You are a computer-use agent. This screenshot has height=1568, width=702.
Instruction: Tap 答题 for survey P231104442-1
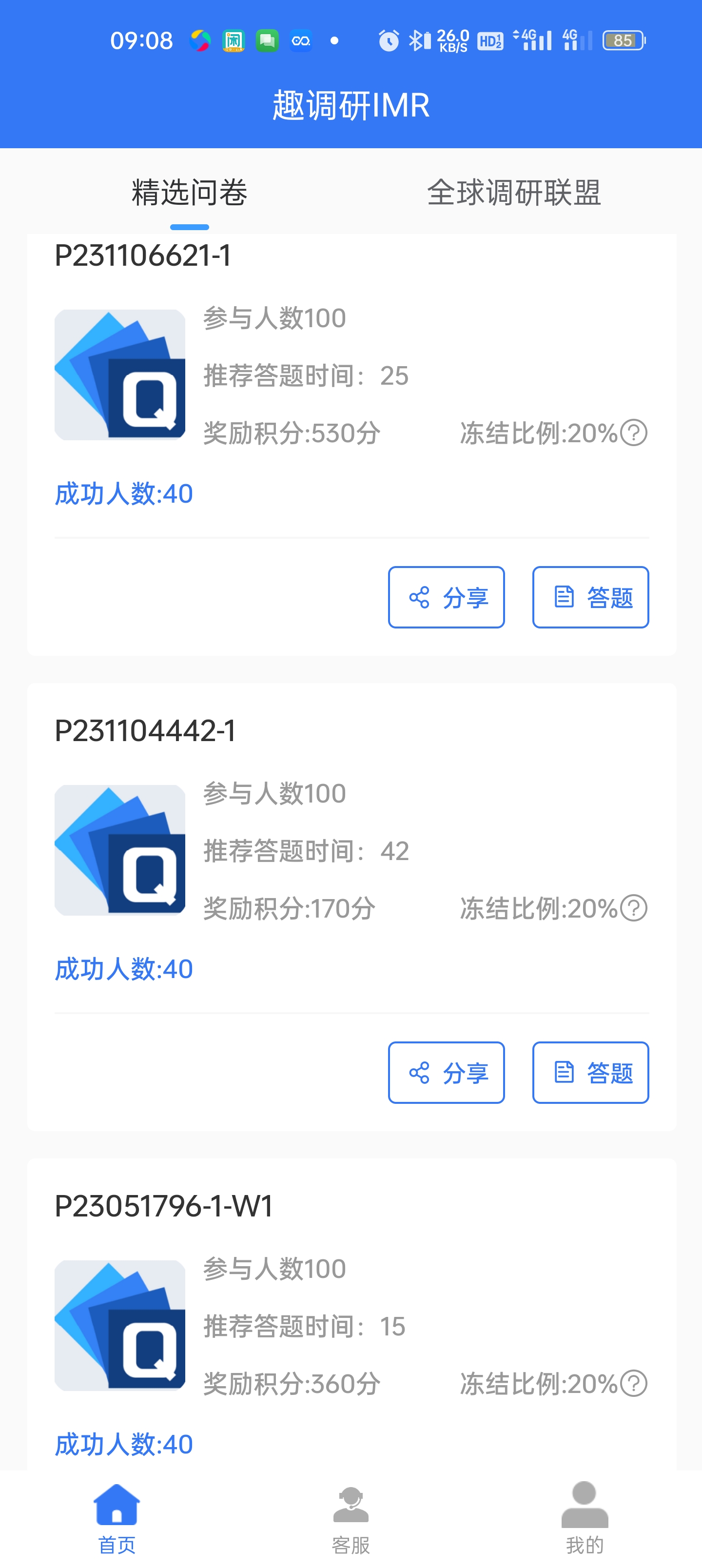pyautogui.click(x=590, y=1073)
